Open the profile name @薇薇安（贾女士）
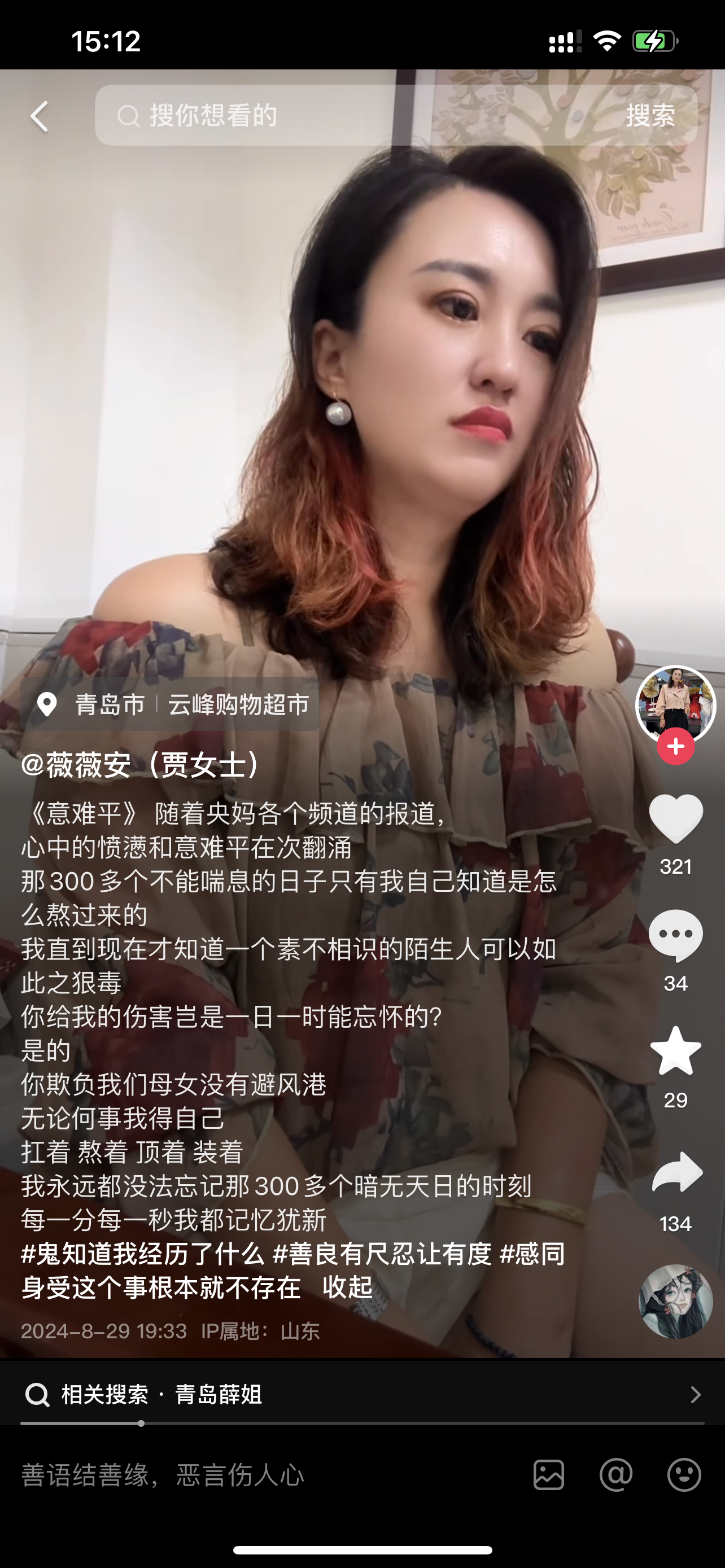This screenshot has height=1568, width=725. [141, 765]
